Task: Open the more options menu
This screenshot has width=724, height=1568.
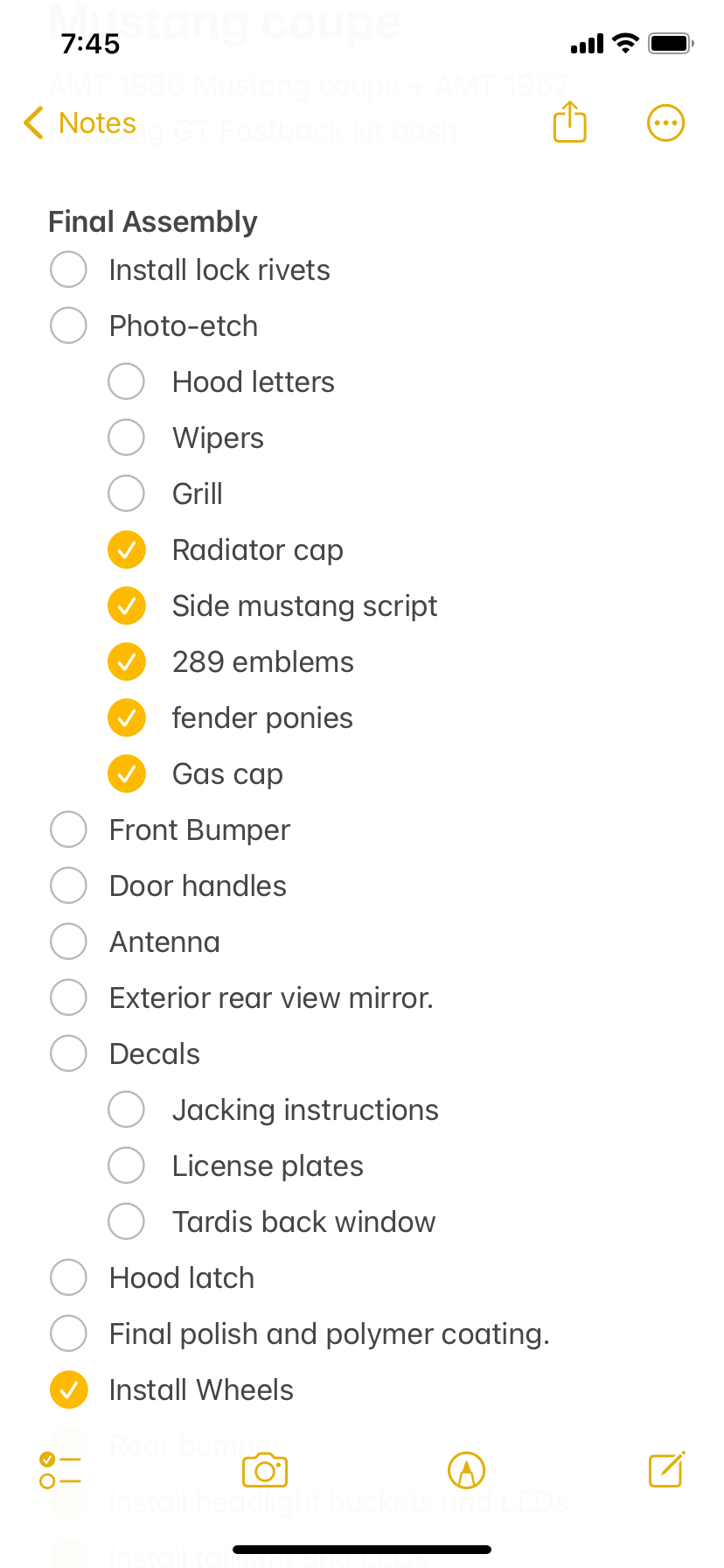Action: tap(665, 123)
